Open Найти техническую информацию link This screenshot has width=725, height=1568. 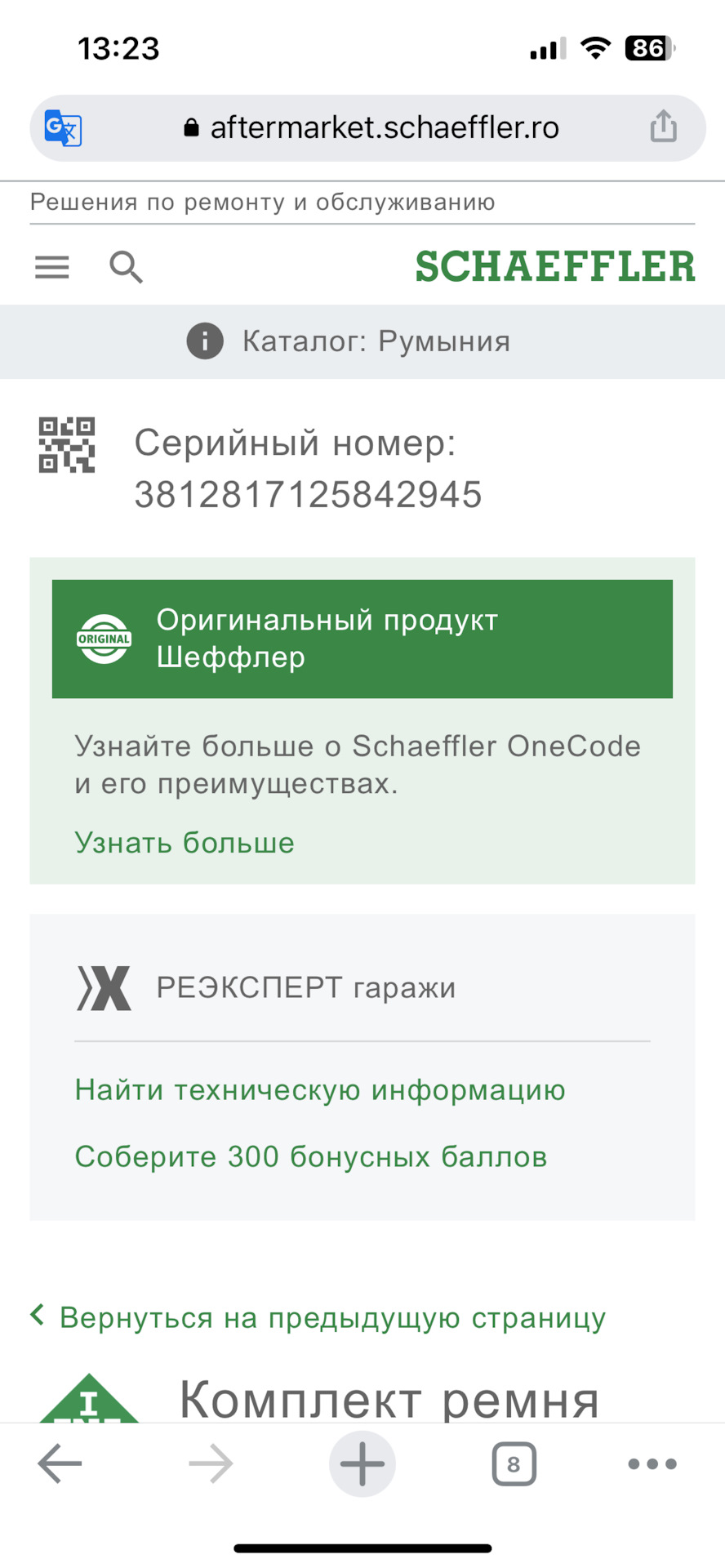pos(320,1090)
